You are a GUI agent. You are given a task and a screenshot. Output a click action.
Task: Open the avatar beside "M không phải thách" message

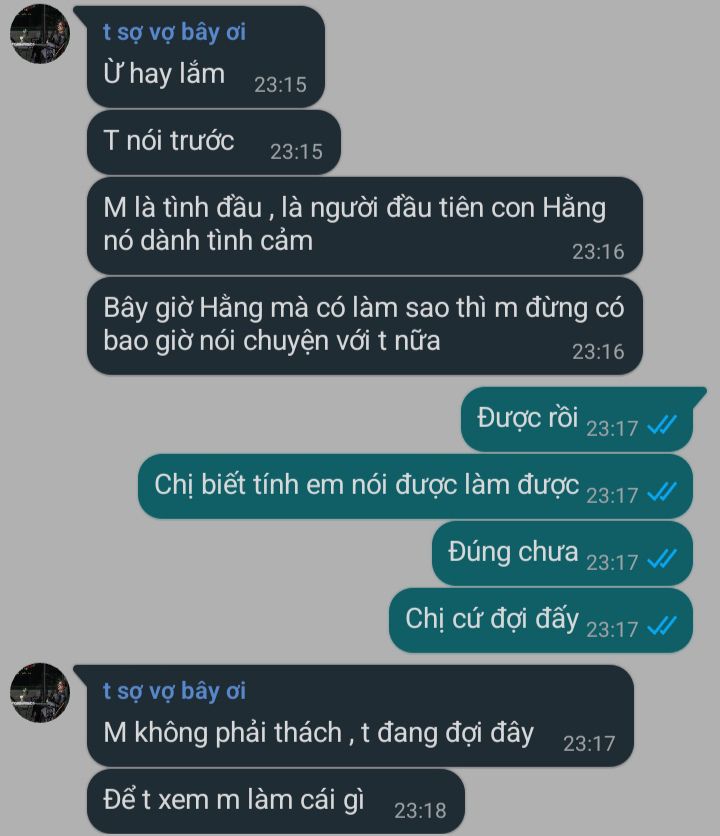tap(40, 693)
